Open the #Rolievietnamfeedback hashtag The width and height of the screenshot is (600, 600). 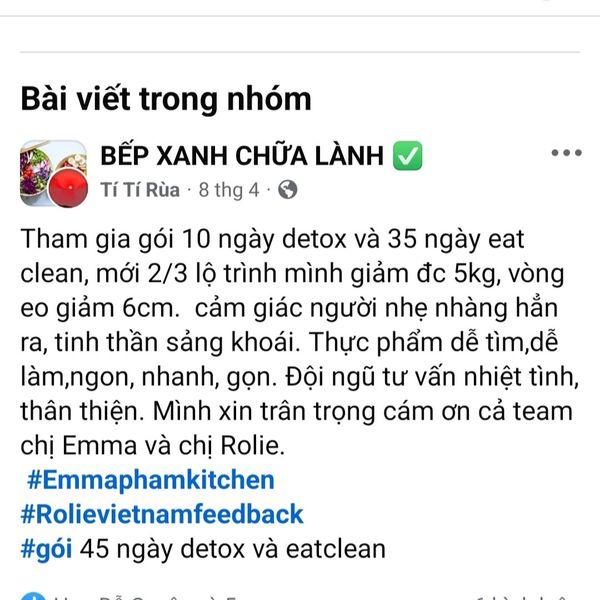tap(162, 515)
